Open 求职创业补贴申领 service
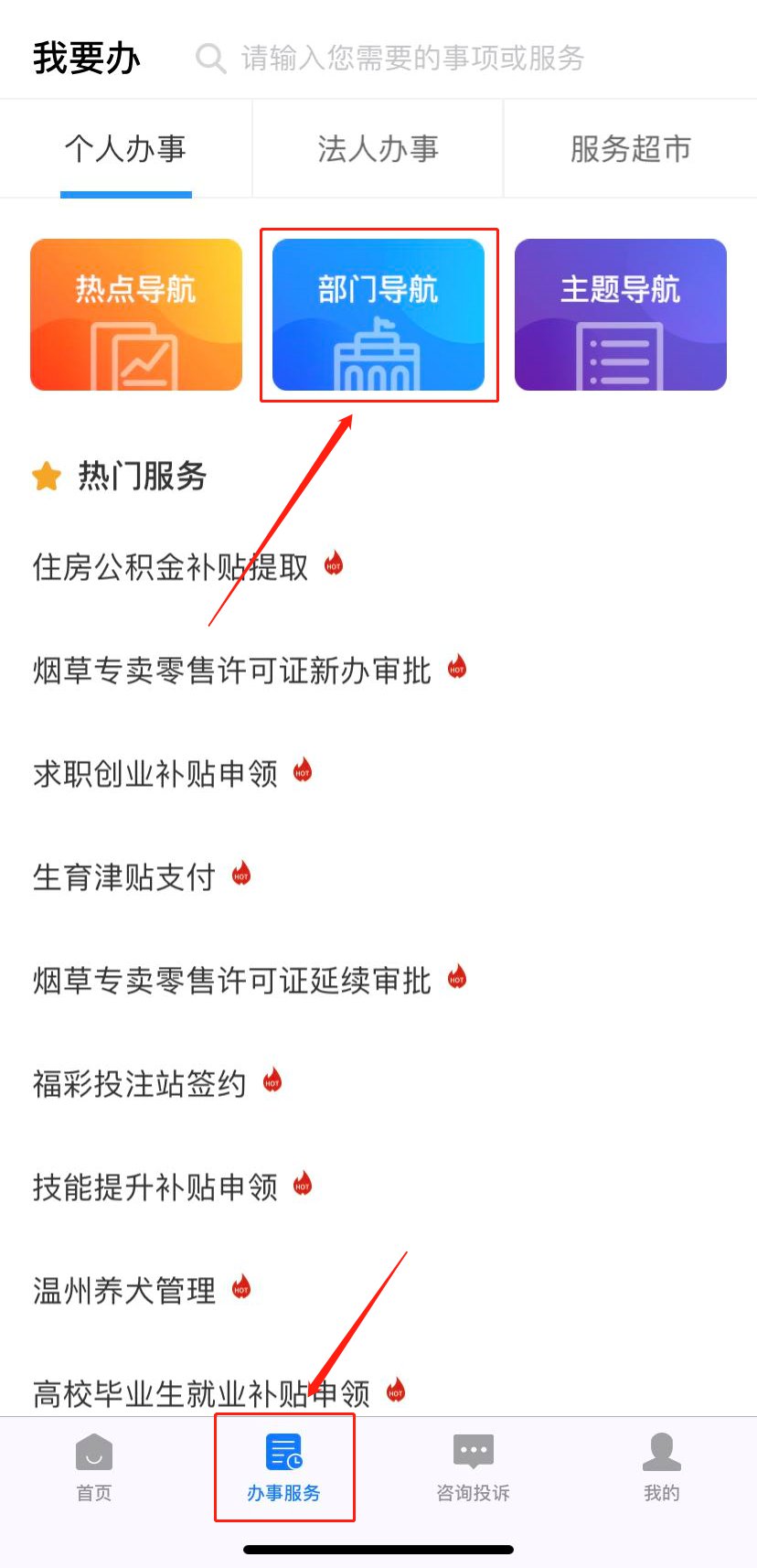 (x=155, y=774)
